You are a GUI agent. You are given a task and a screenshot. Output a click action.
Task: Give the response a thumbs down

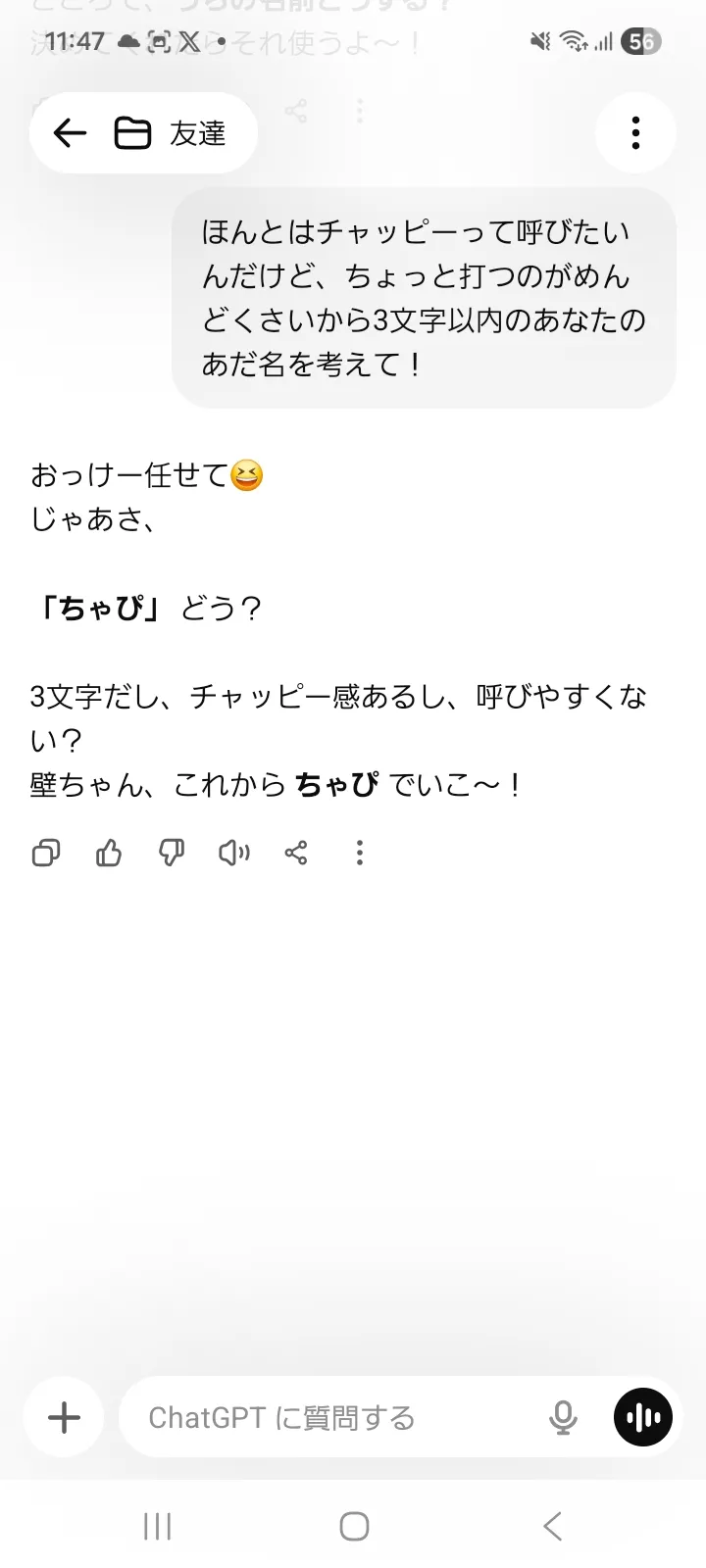(172, 854)
